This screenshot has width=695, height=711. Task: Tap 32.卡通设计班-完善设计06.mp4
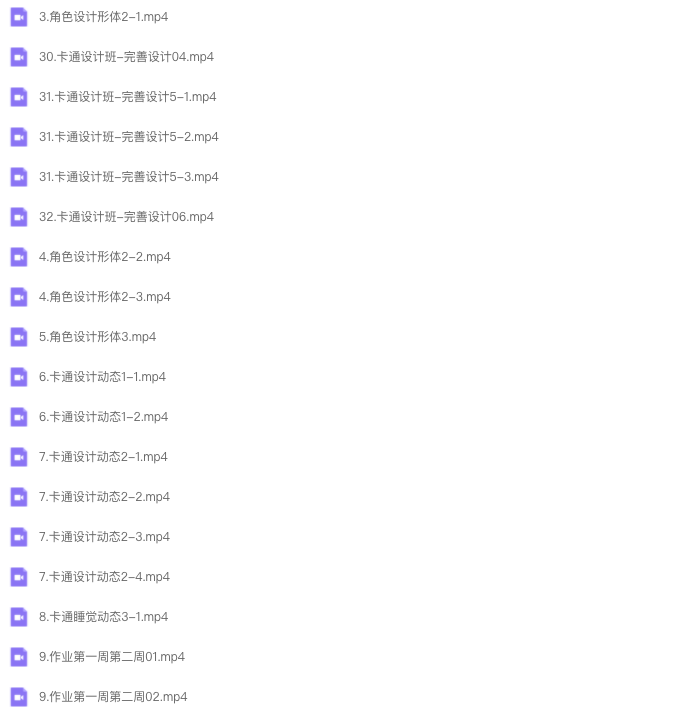coord(126,217)
